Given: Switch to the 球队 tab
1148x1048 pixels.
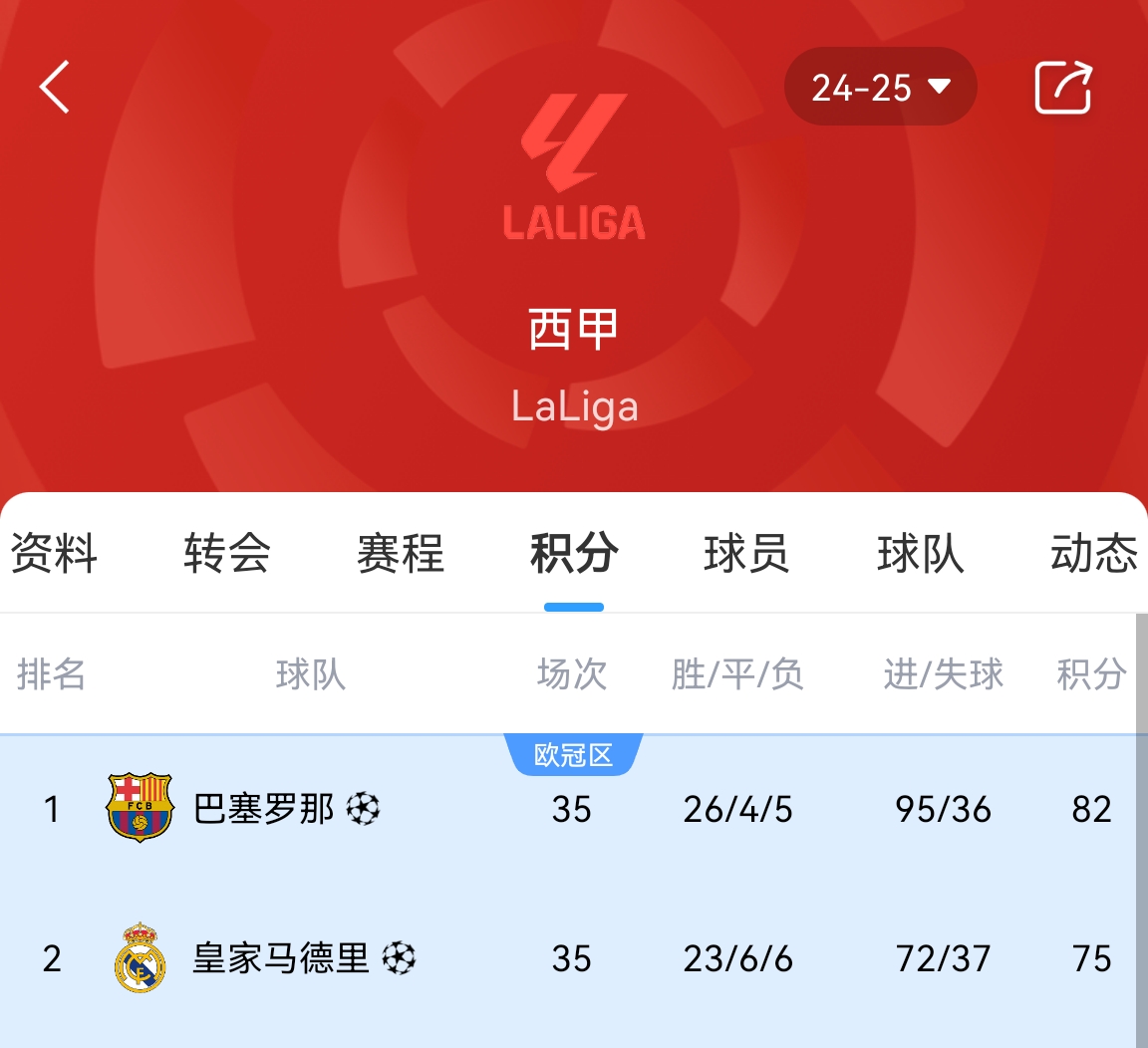Looking at the screenshot, I should 920,554.
